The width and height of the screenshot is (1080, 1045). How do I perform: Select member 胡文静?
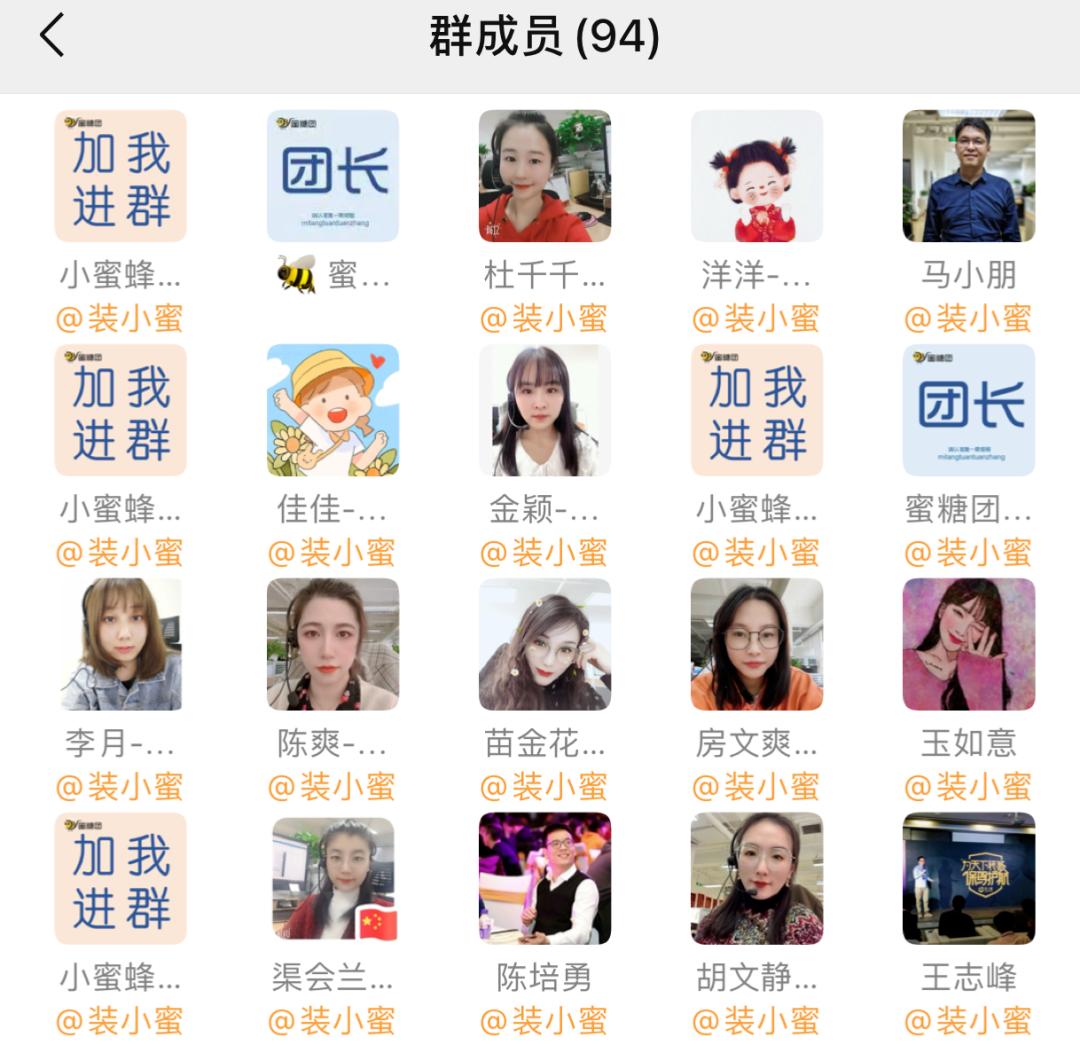[x=756, y=878]
